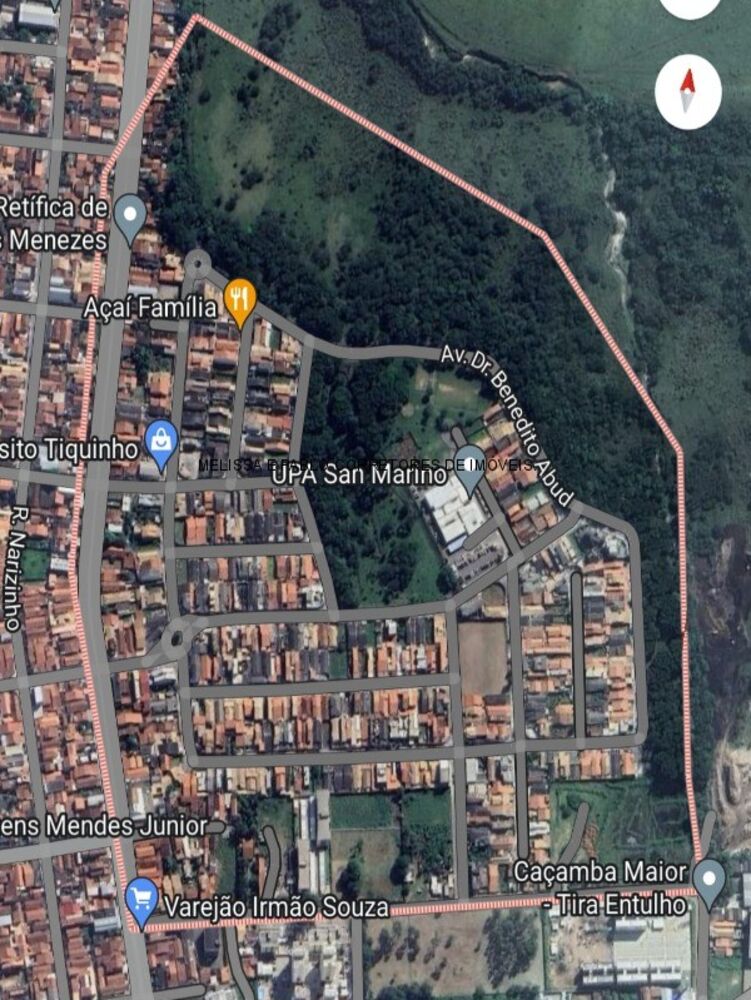Open the Trânsito Tiquinho shopping bag marker
Screen dimensions: 751x1000
(x=160, y=440)
